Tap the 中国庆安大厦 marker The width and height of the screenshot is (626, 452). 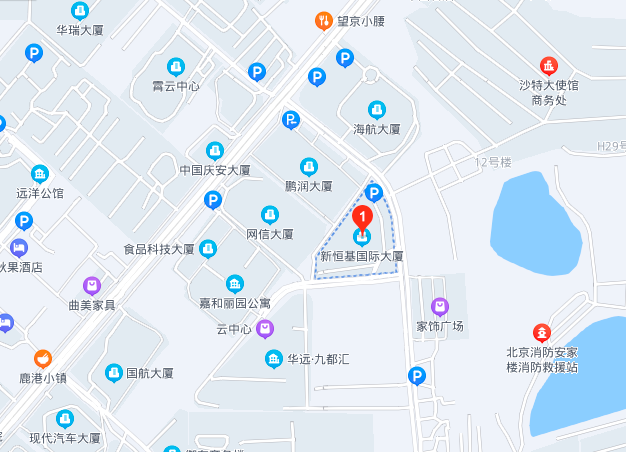tap(214, 150)
